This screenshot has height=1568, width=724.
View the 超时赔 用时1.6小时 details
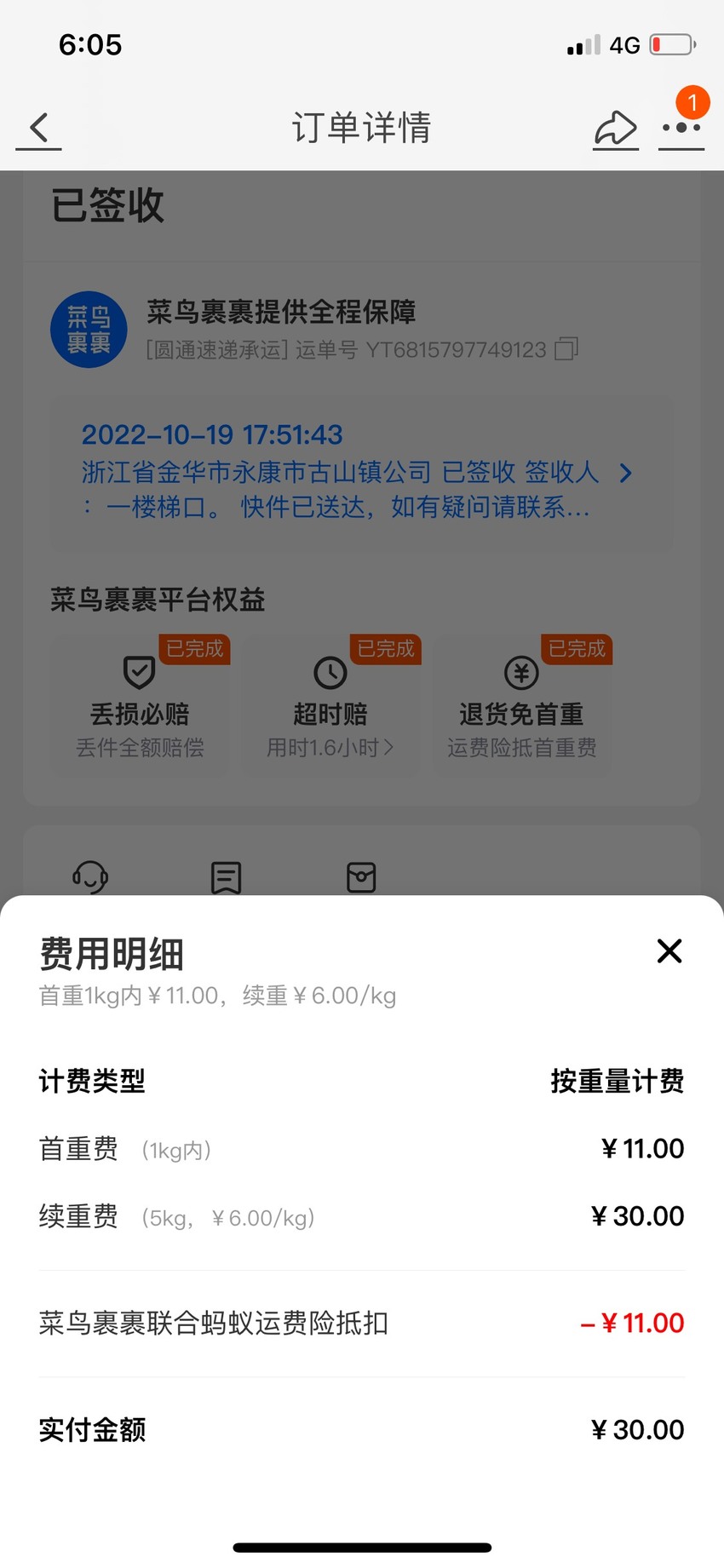pyautogui.click(x=330, y=706)
